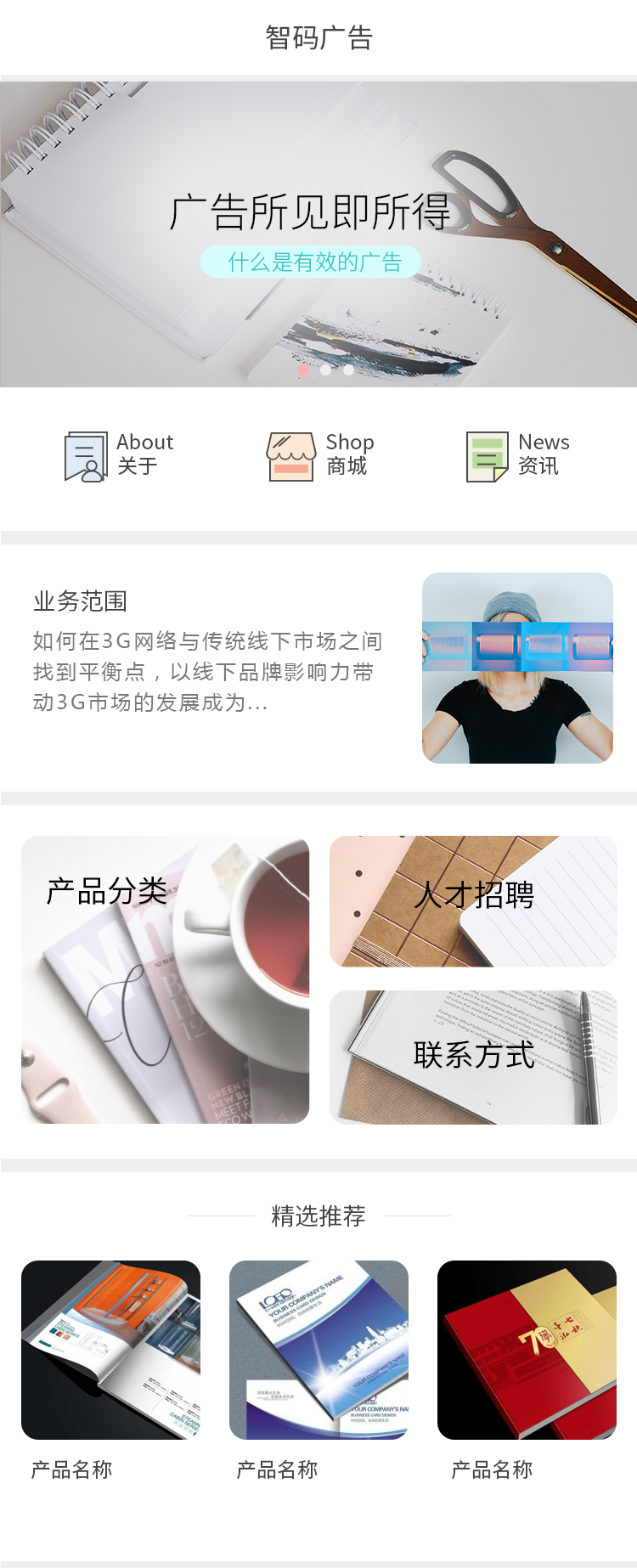View News 资讯
This screenshot has height=1568, width=637.
518,455
